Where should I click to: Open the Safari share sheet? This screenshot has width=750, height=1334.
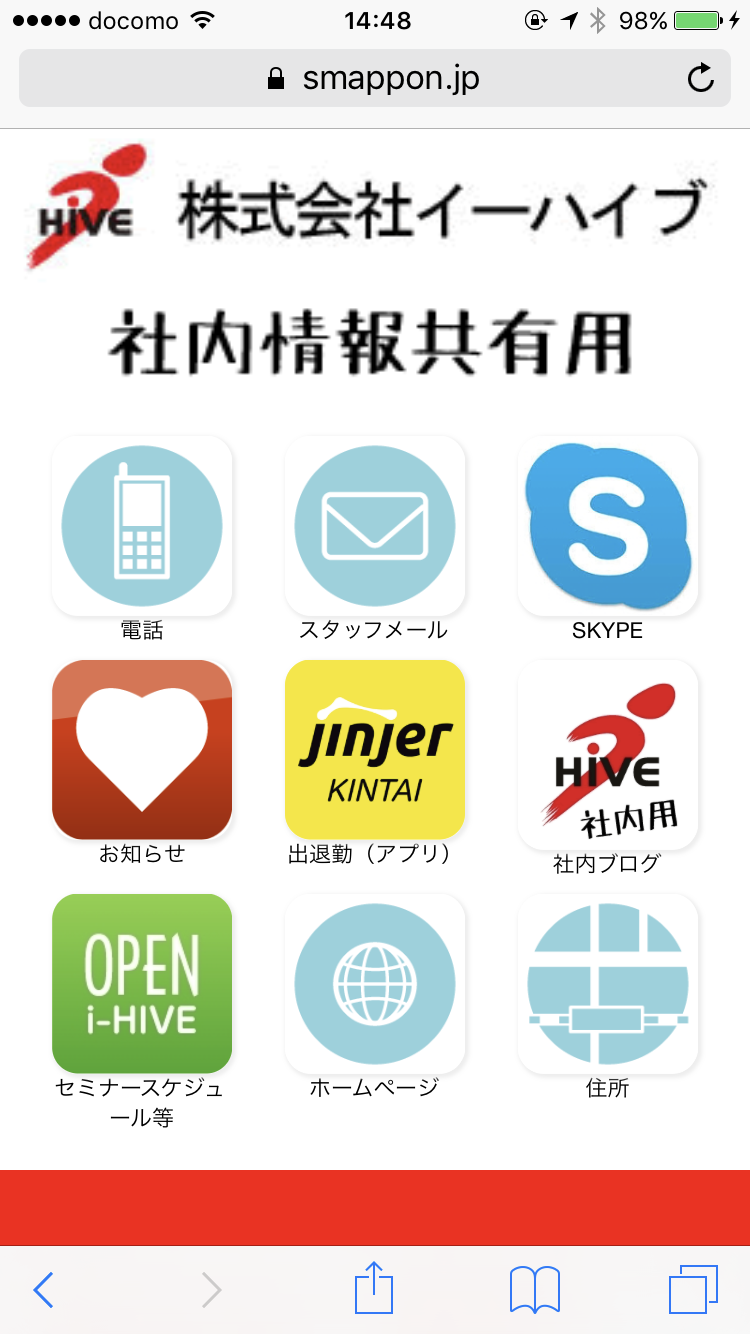pyautogui.click(x=375, y=1288)
